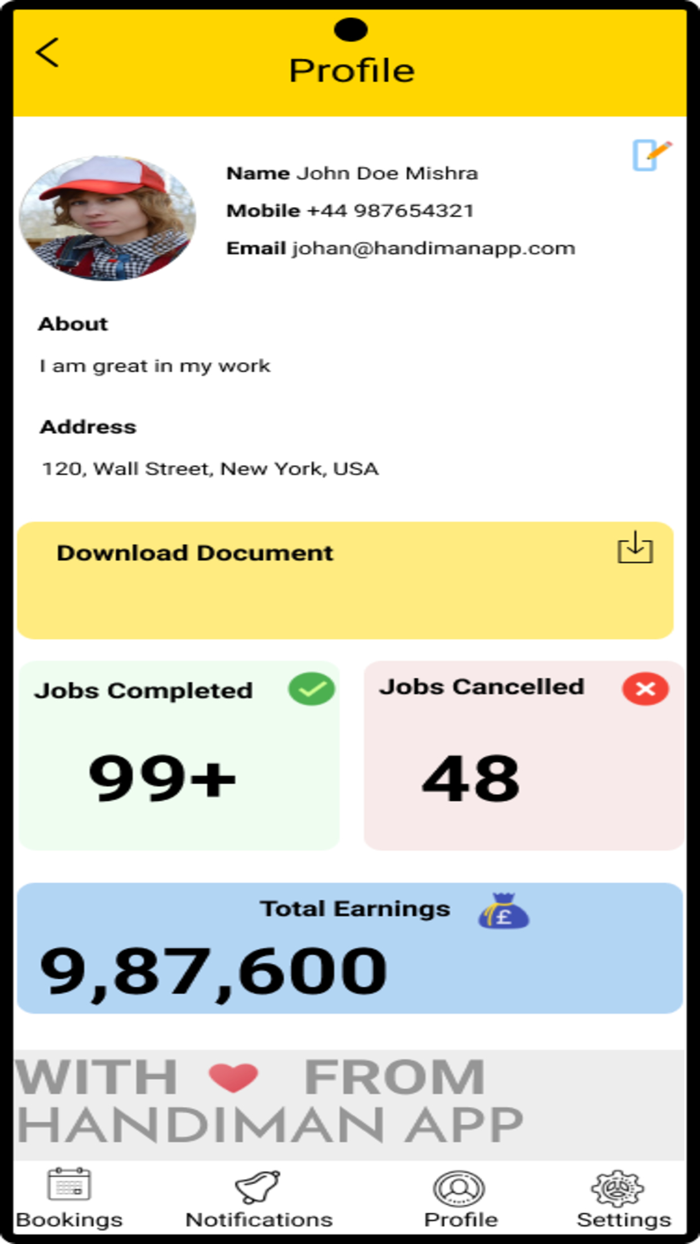Select the Profile tab
This screenshot has height=1244, width=700.
point(460,1198)
